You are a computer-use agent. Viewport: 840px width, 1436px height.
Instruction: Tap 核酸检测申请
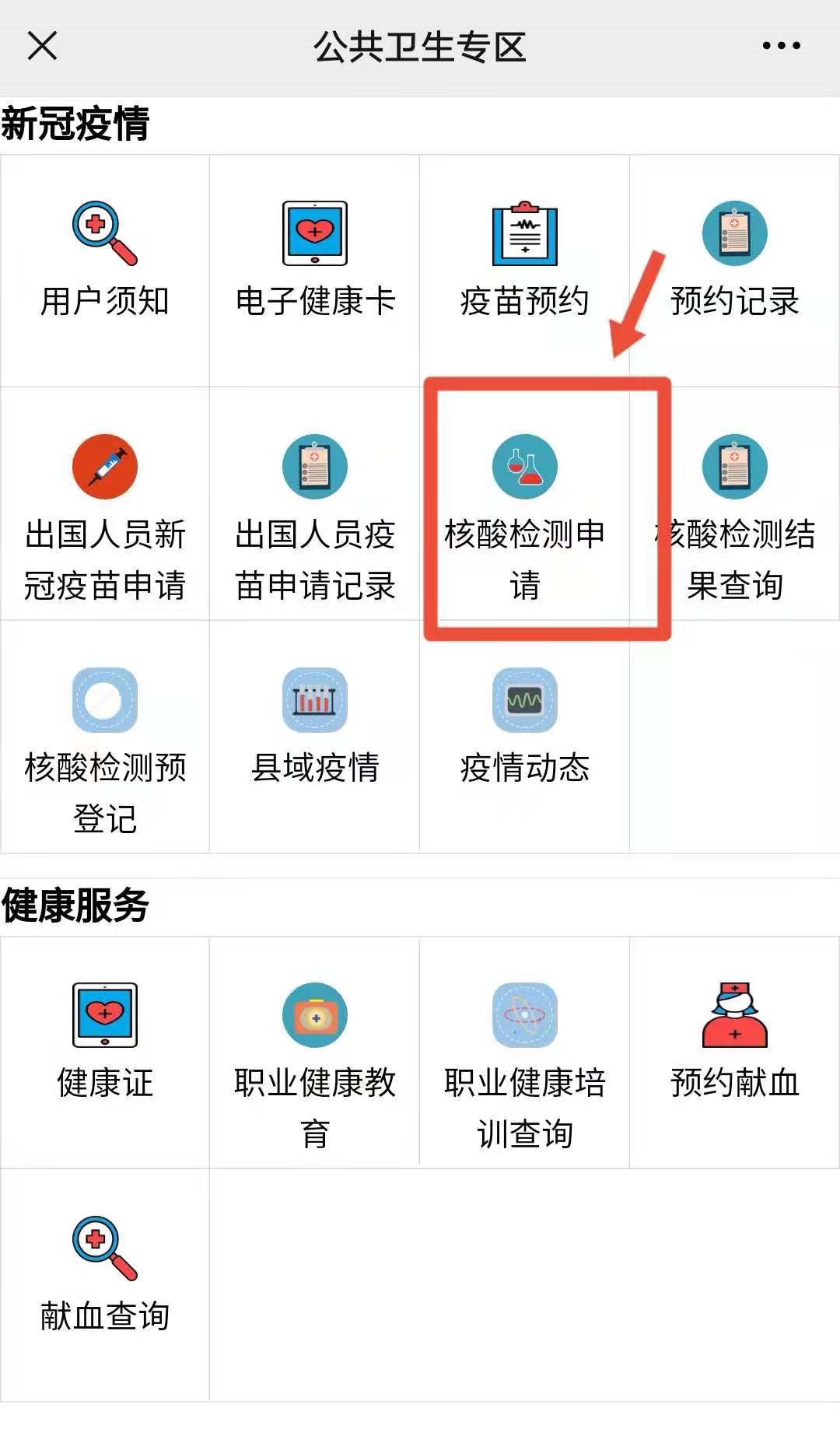click(525, 513)
